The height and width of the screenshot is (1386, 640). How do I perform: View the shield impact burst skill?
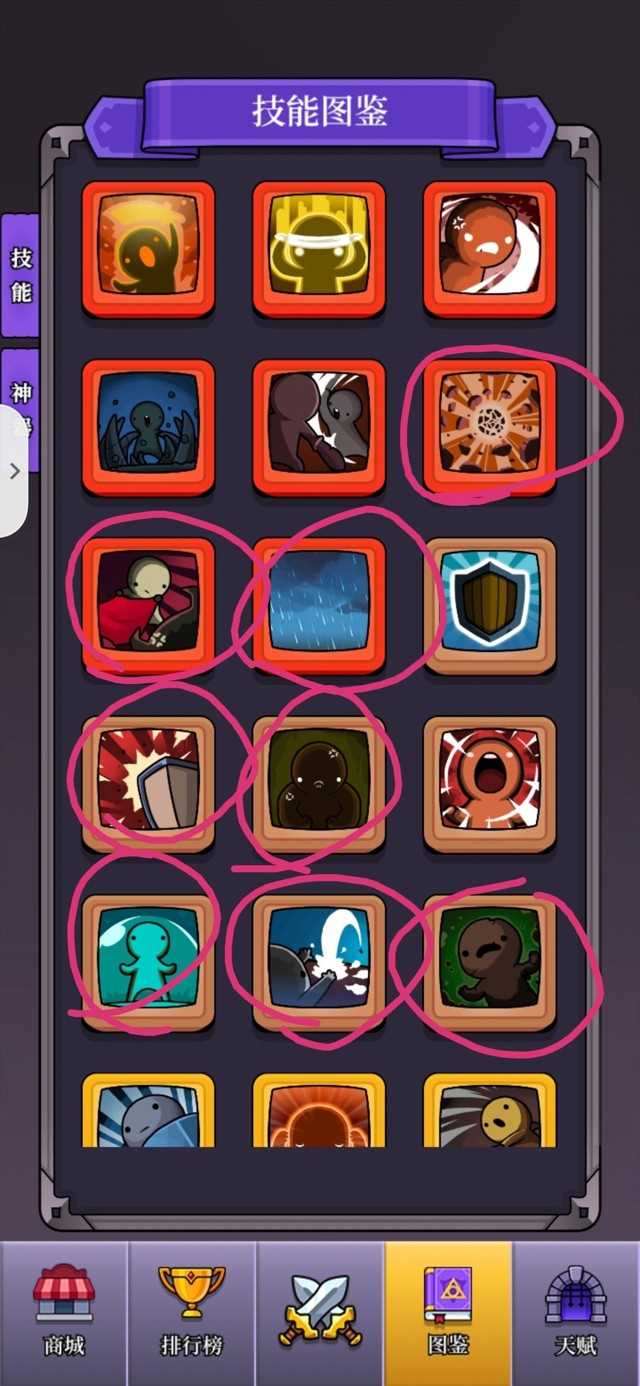pyautogui.click(x=148, y=783)
